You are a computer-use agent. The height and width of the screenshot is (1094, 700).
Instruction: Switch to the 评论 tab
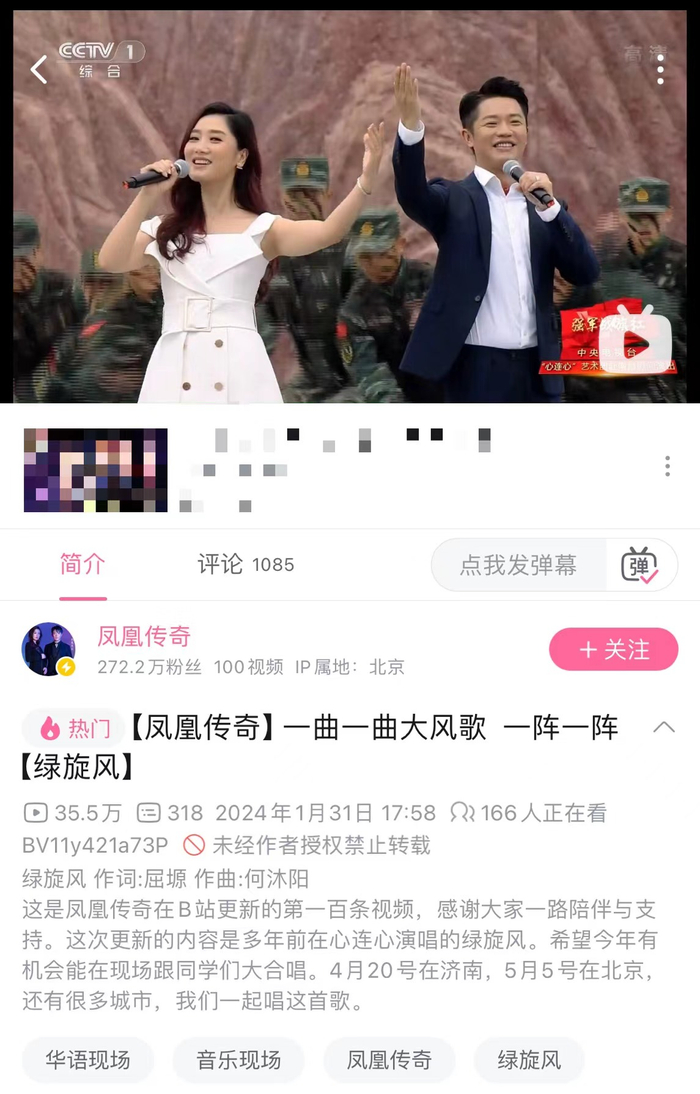(245, 564)
